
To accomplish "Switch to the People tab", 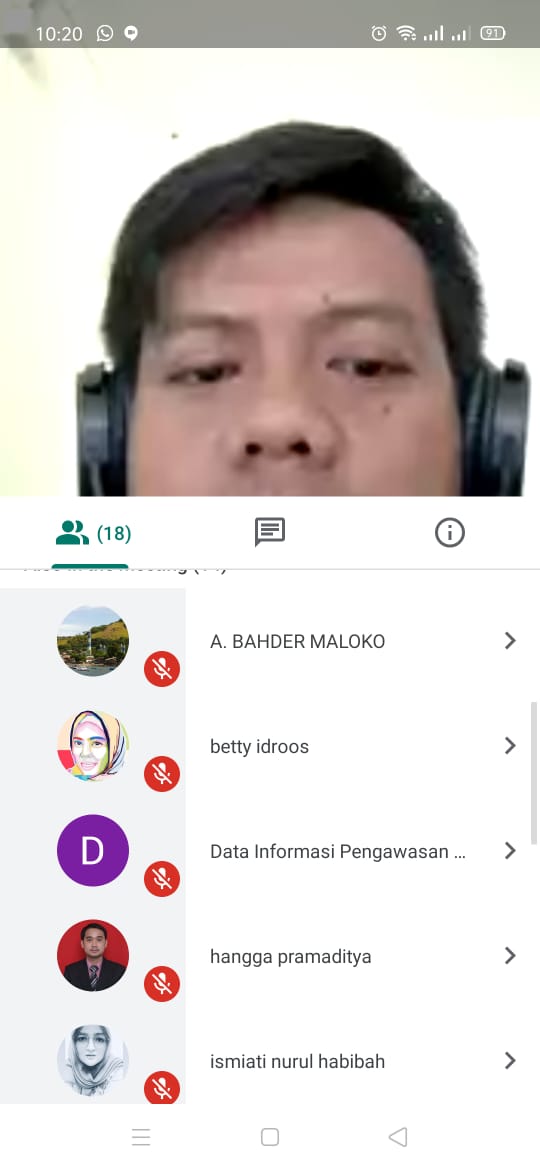I will tap(92, 533).
